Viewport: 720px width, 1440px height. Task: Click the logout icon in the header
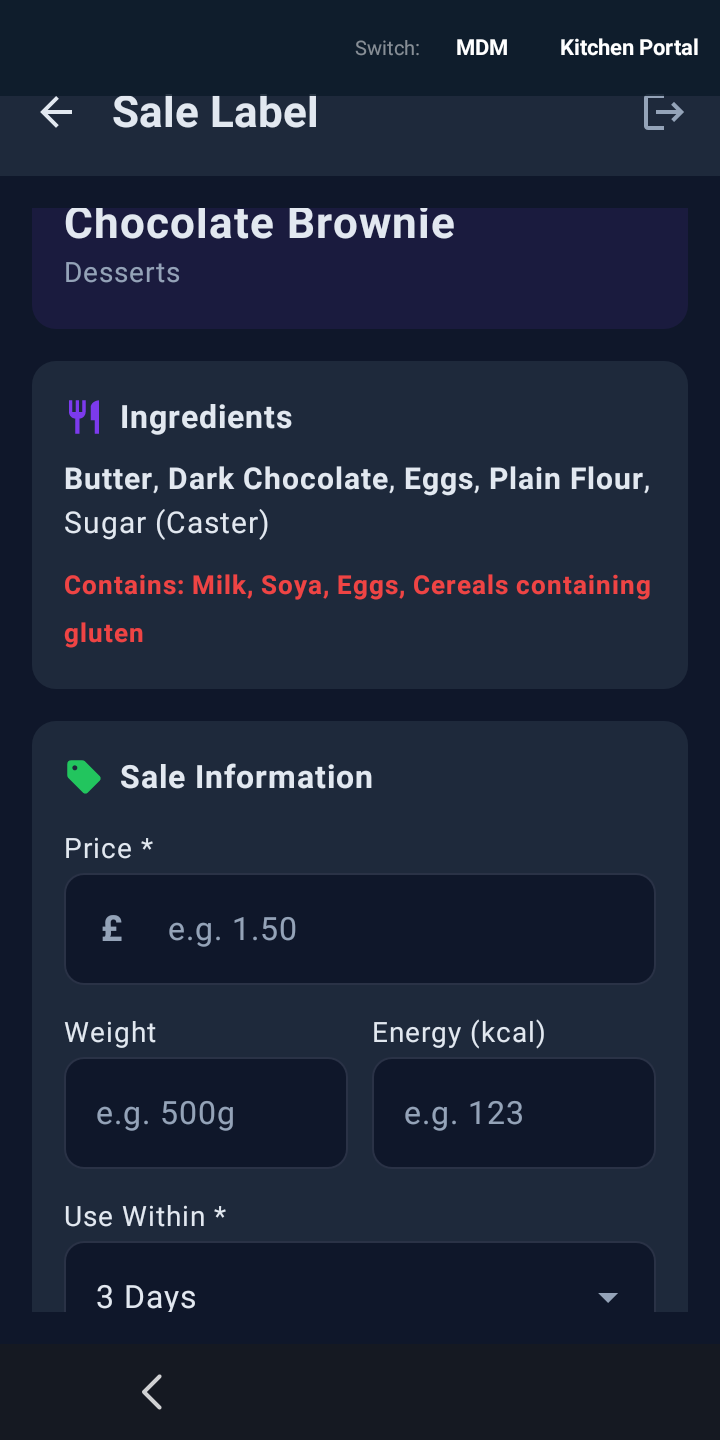663,112
